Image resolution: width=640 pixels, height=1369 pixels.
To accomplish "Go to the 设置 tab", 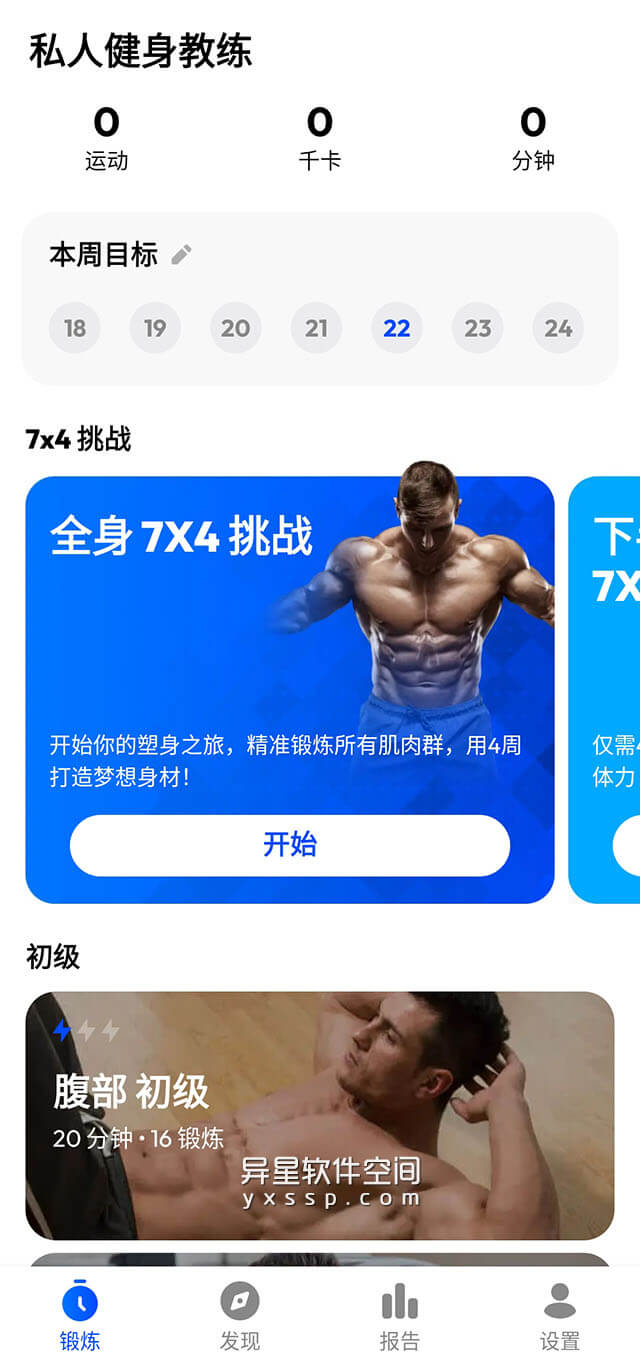I will coord(559,1317).
